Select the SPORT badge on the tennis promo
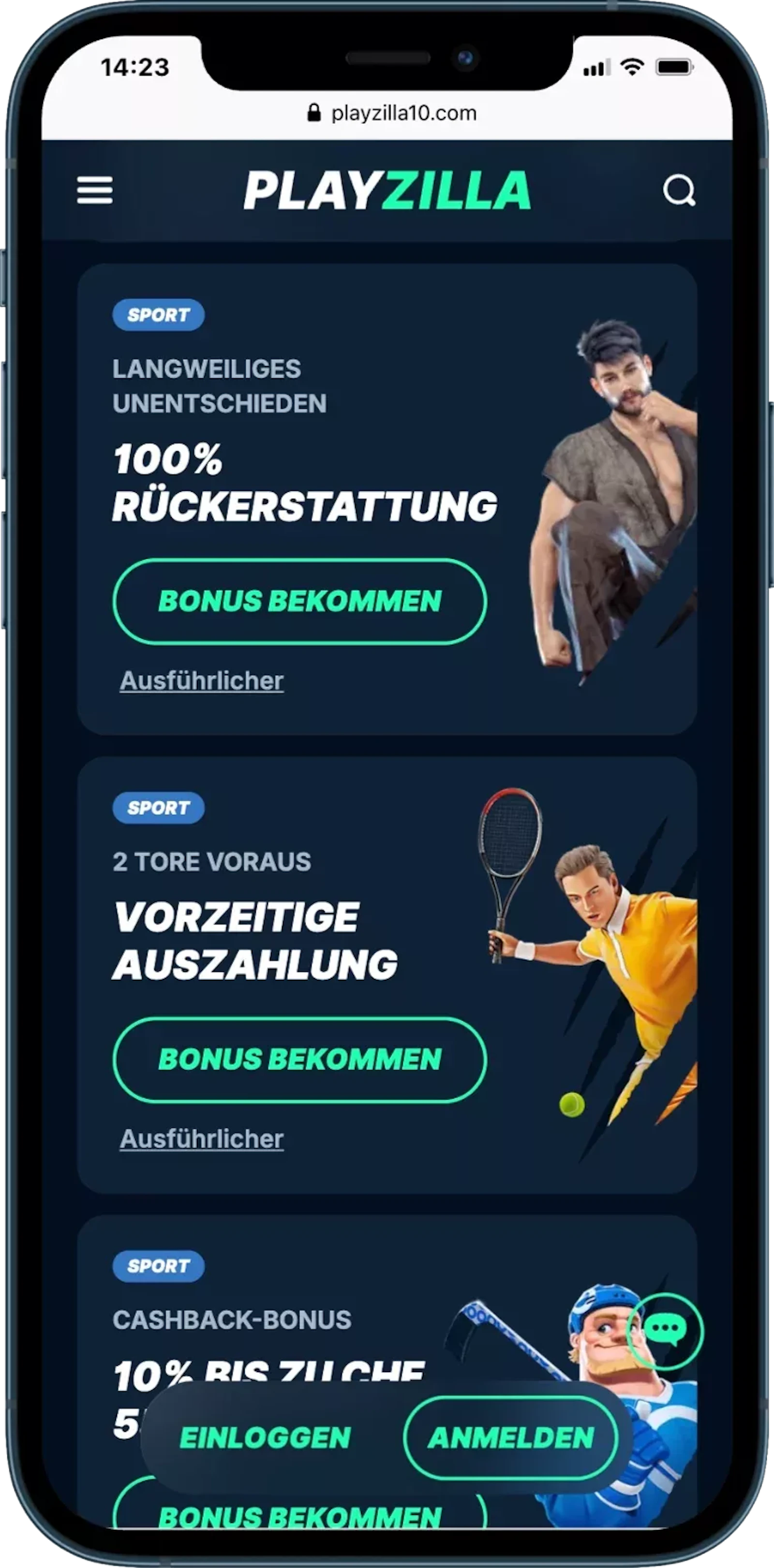This screenshot has width=774, height=1568. tap(159, 807)
